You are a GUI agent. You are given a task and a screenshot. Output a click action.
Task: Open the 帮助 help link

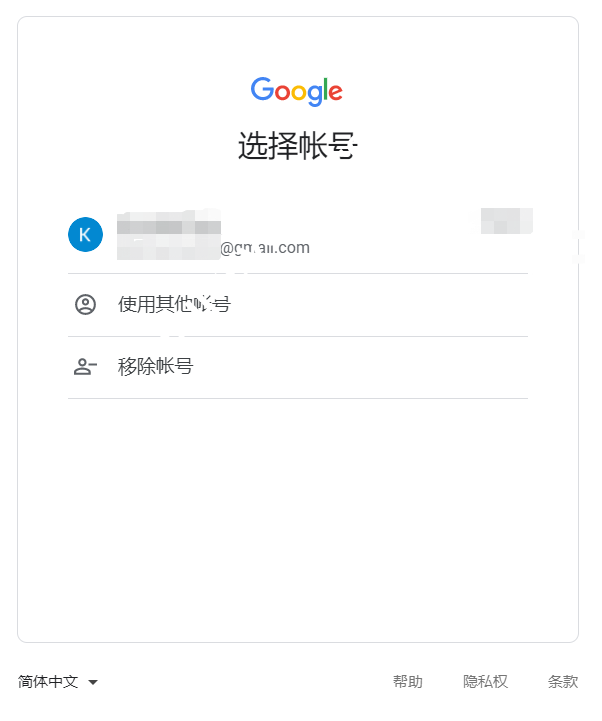coord(407,682)
